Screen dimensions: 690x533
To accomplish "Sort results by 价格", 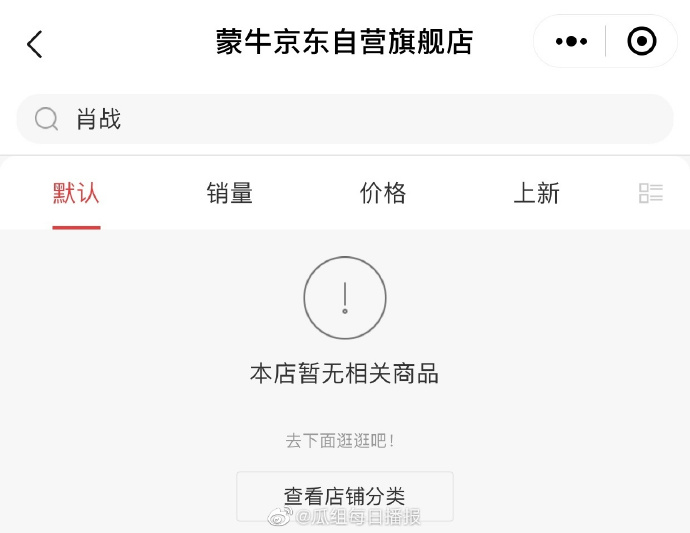I will [383, 193].
